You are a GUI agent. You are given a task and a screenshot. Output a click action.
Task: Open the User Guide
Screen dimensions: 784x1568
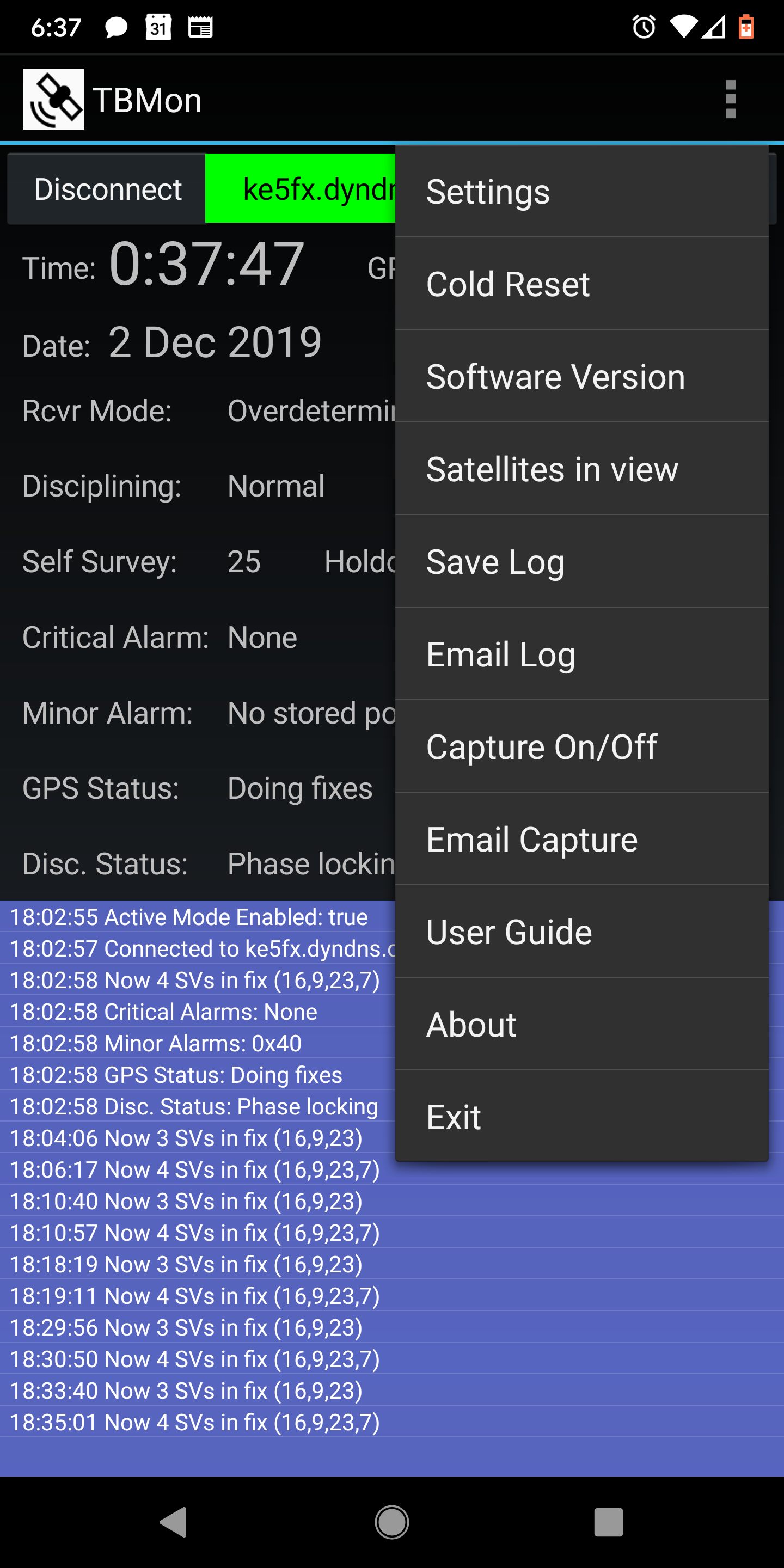click(581, 932)
